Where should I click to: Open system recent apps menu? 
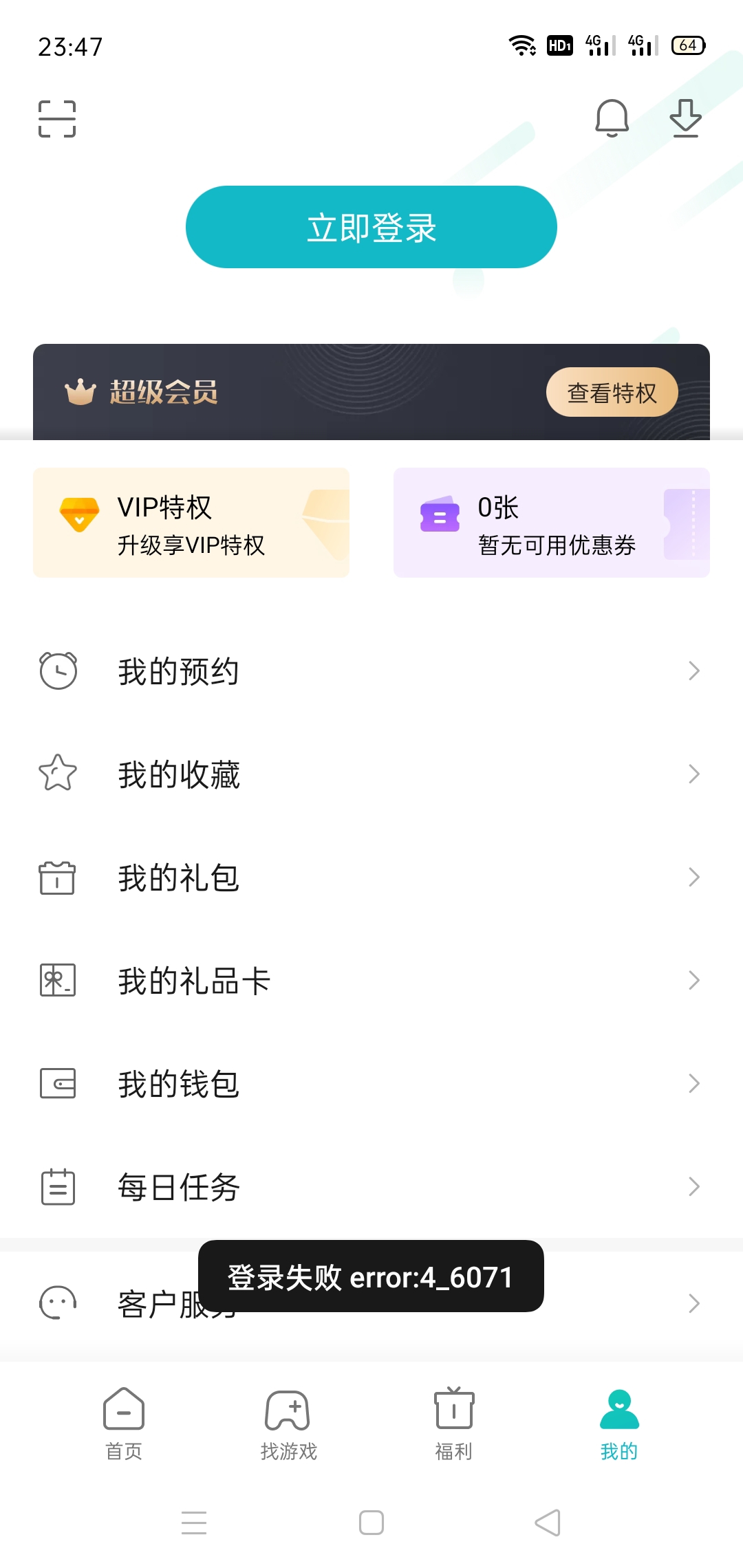(194, 1523)
